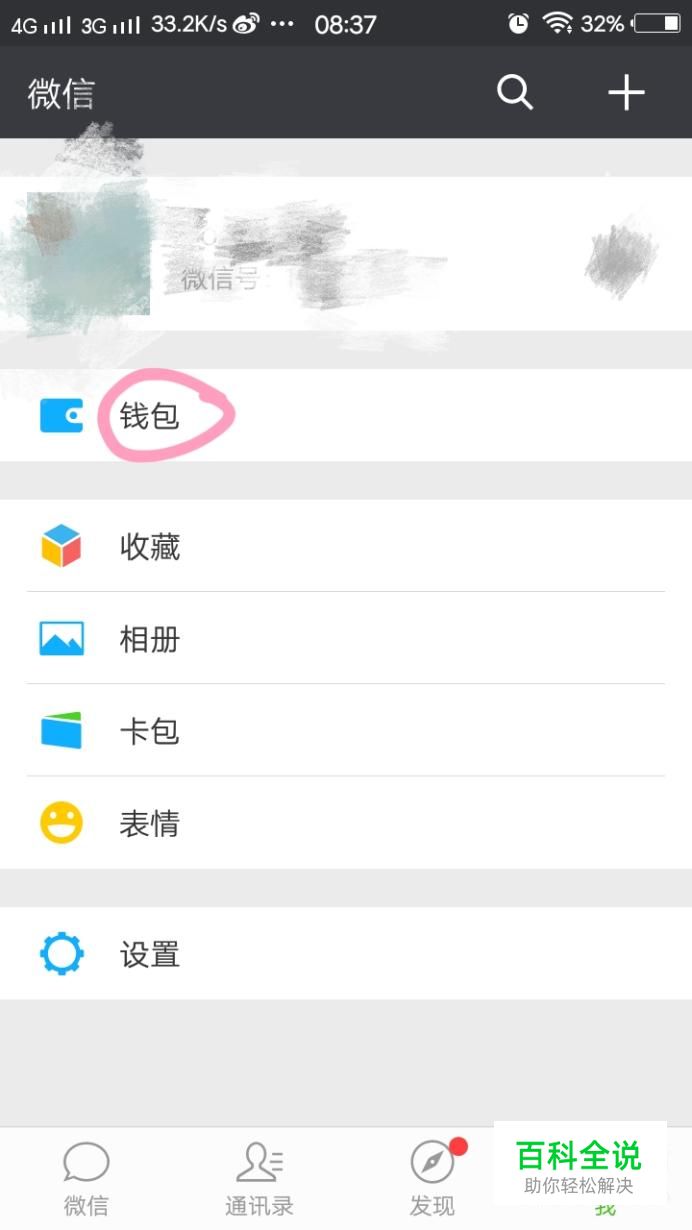Open the search magnifier icon

[x=515, y=93]
